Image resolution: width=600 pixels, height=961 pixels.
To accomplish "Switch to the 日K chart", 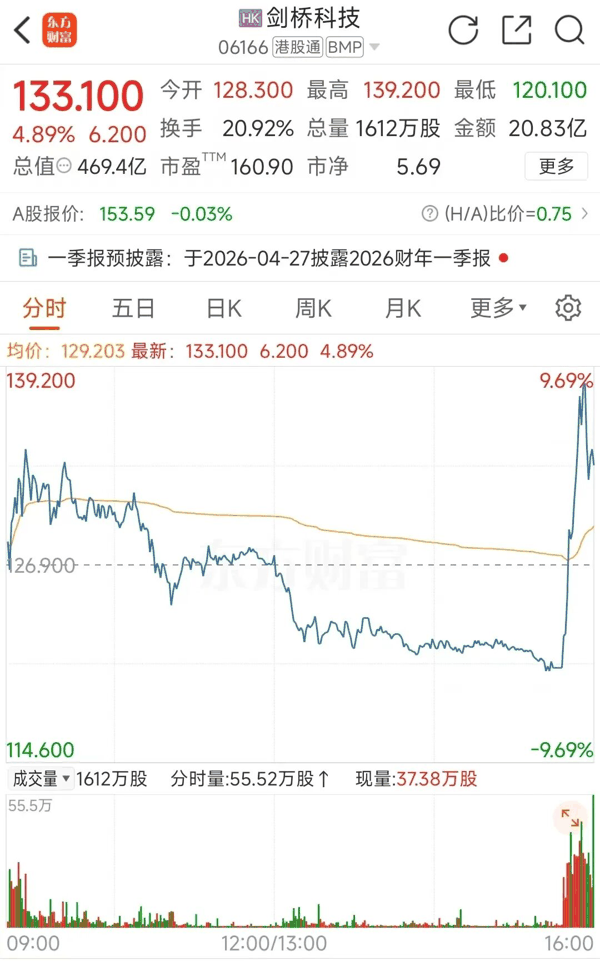I will [224, 308].
